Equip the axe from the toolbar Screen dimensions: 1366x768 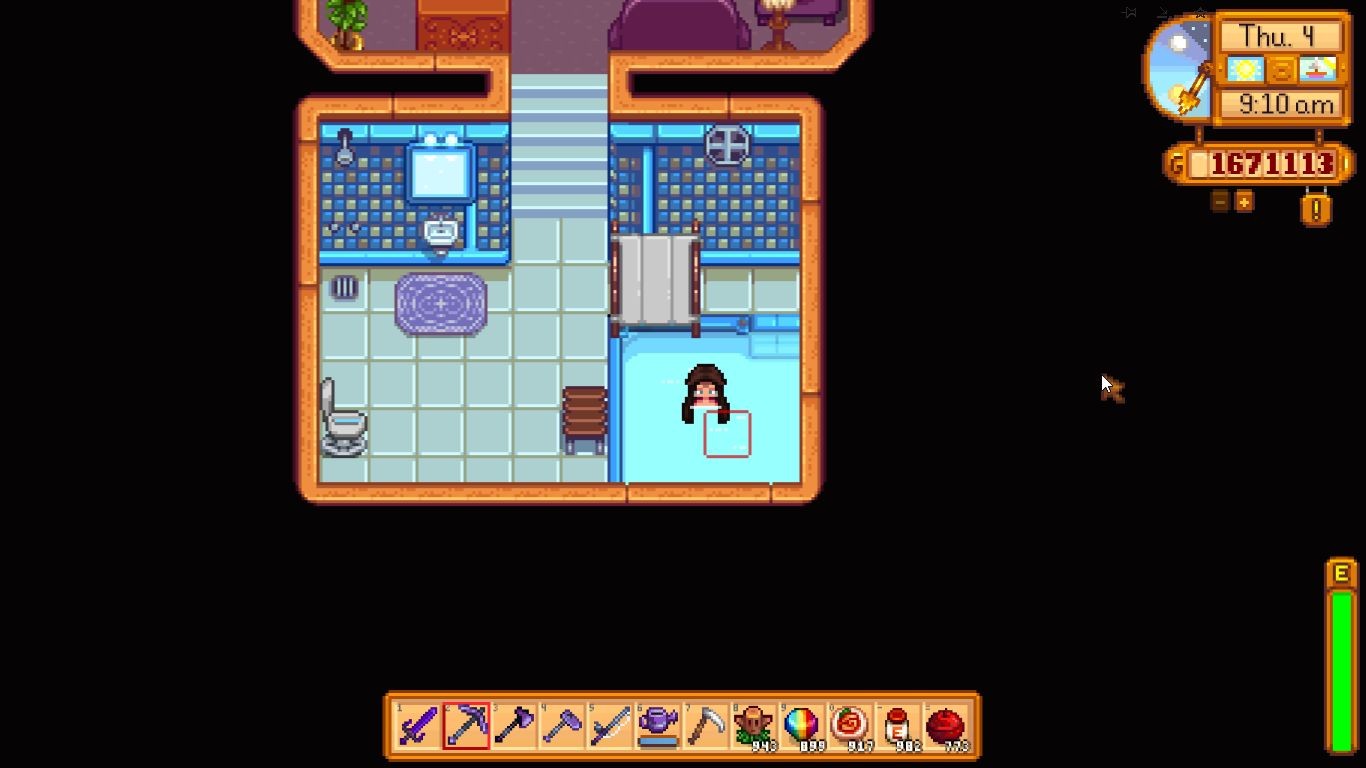pyautogui.click(x=514, y=725)
